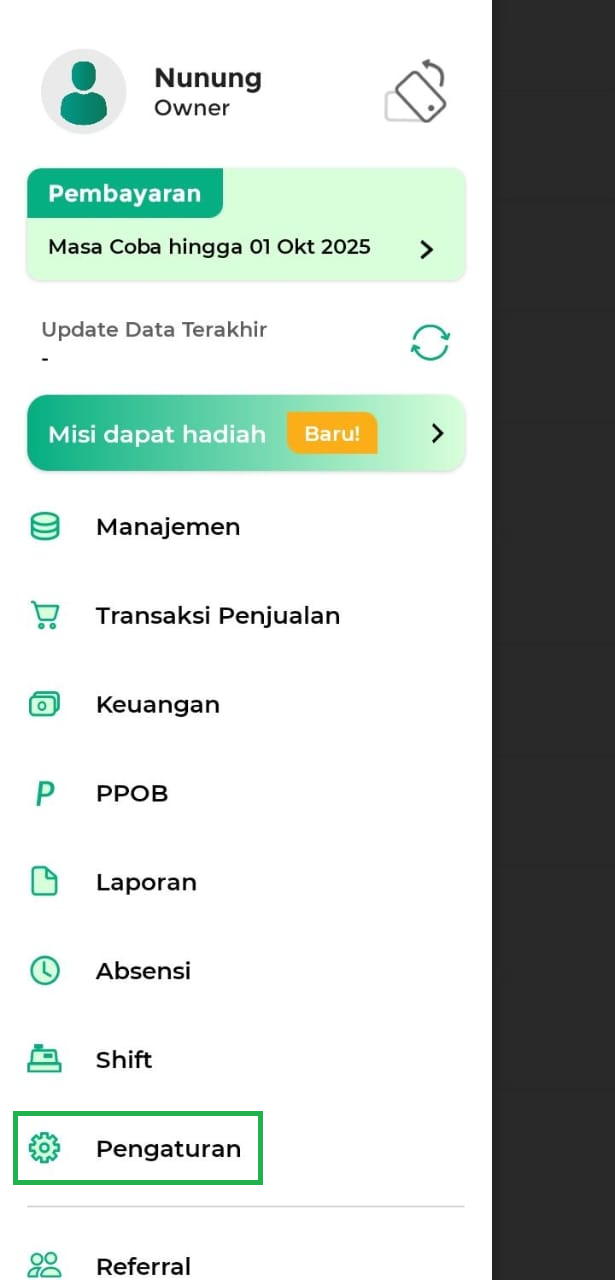Go to Transaksi Penjualan
This screenshot has width=615, height=1280.
pyautogui.click(x=217, y=616)
